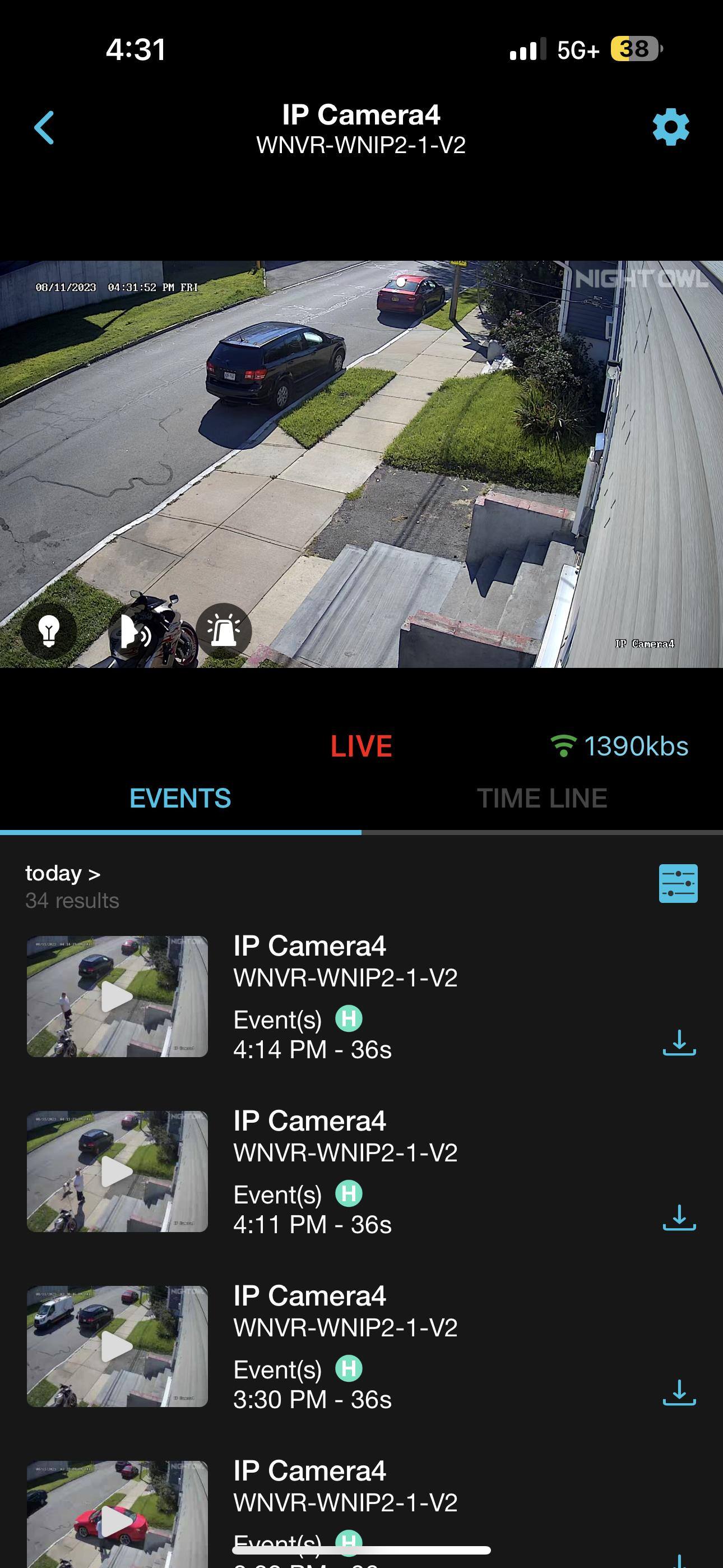Download the 3:30 PM event recording
The image size is (723, 1568).
click(679, 1392)
